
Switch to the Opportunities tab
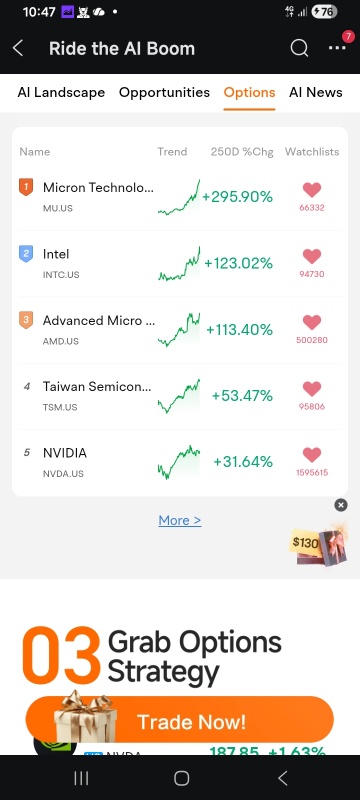click(164, 92)
